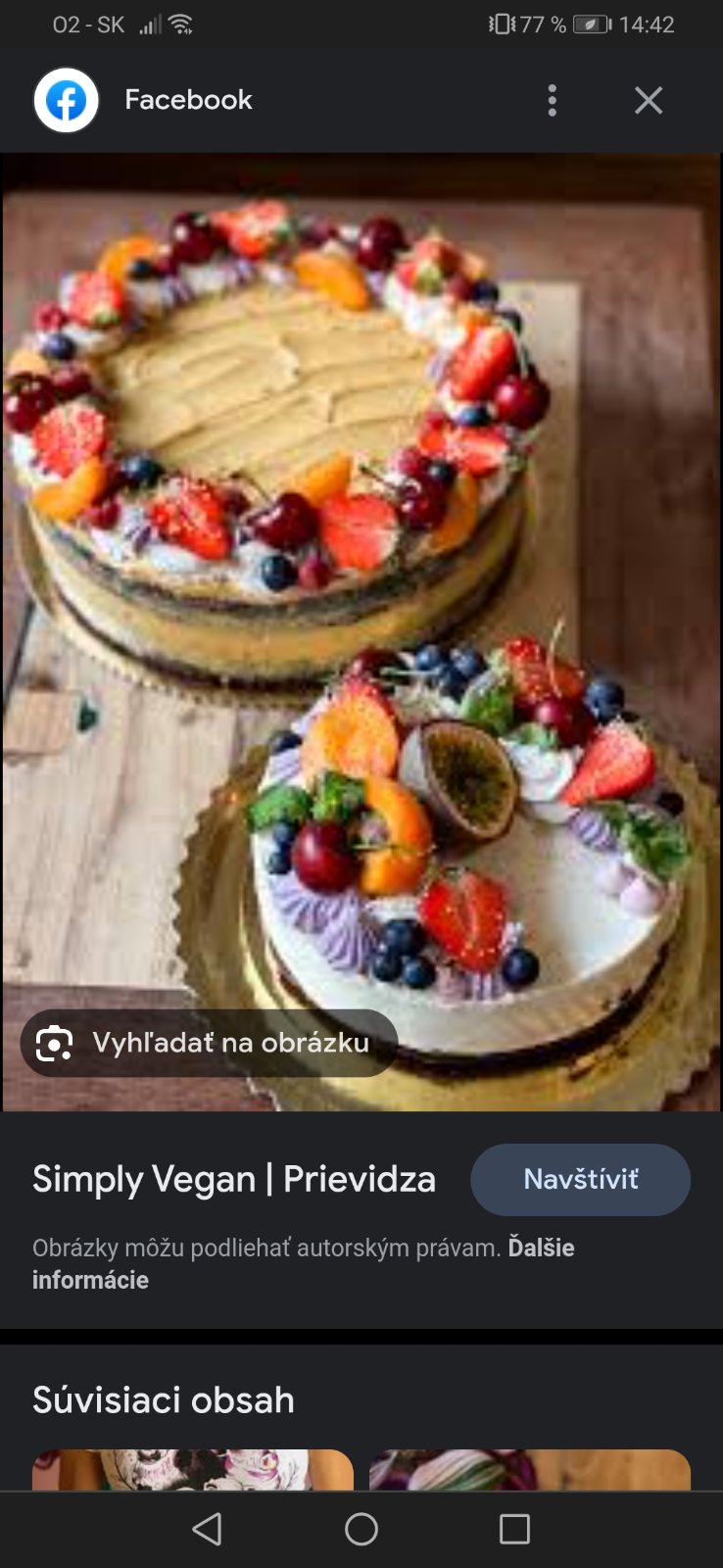Tap Vyhľadať na obrázku lens button
This screenshot has width=723, height=1568.
(x=209, y=1043)
